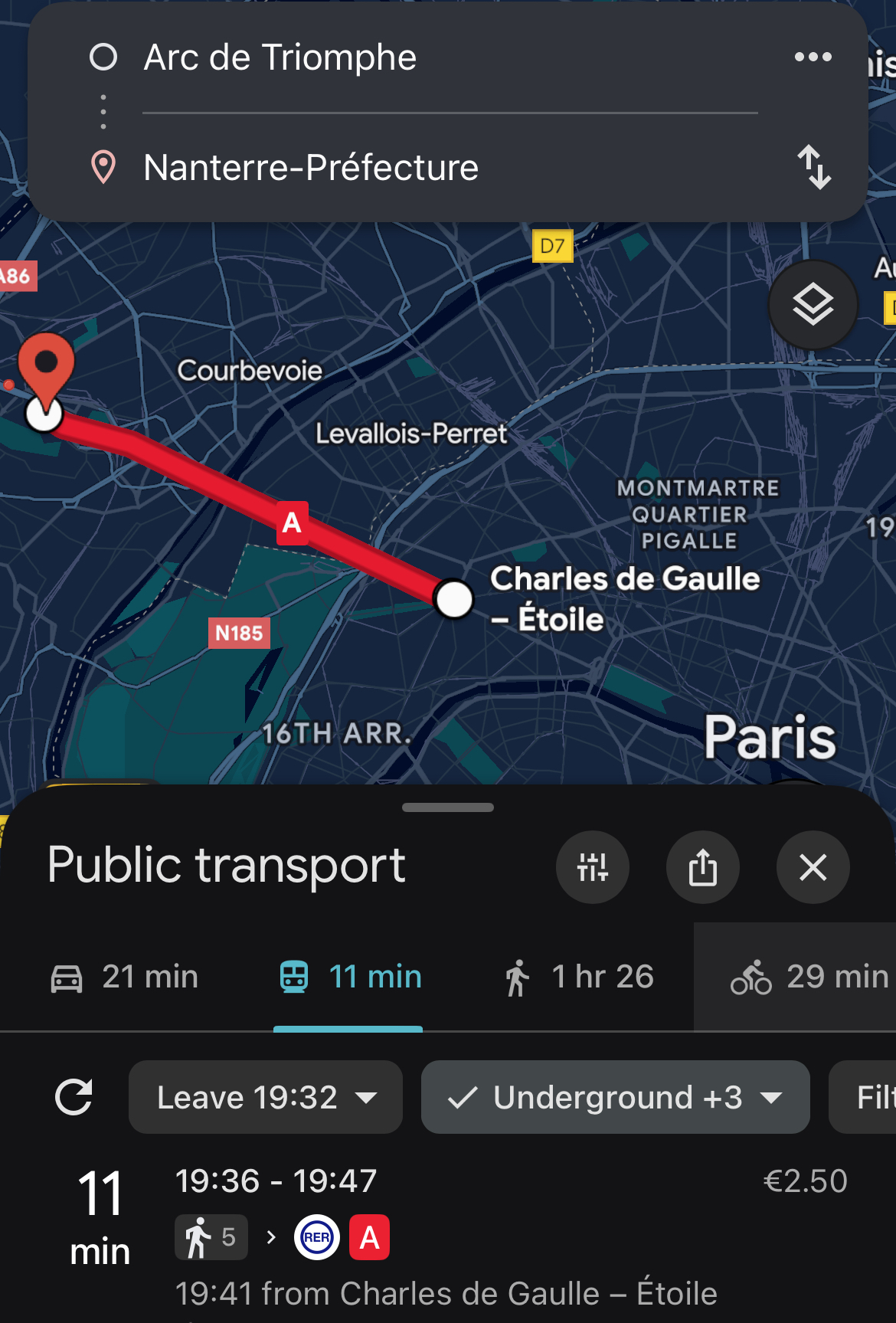Open route options sliders icon
The image size is (896, 1323).
coord(592,867)
